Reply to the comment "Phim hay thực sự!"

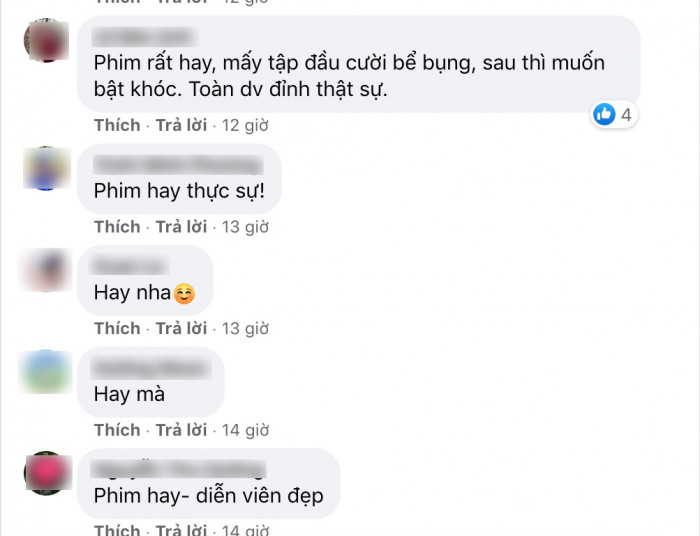pyautogui.click(x=181, y=227)
